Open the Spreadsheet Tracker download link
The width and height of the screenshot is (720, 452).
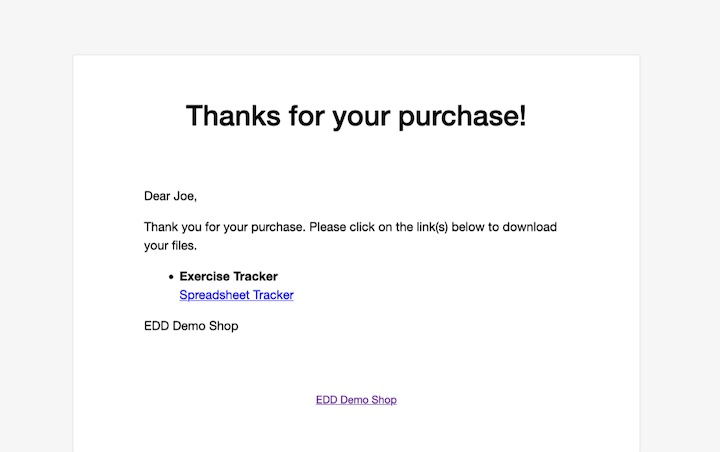236,295
